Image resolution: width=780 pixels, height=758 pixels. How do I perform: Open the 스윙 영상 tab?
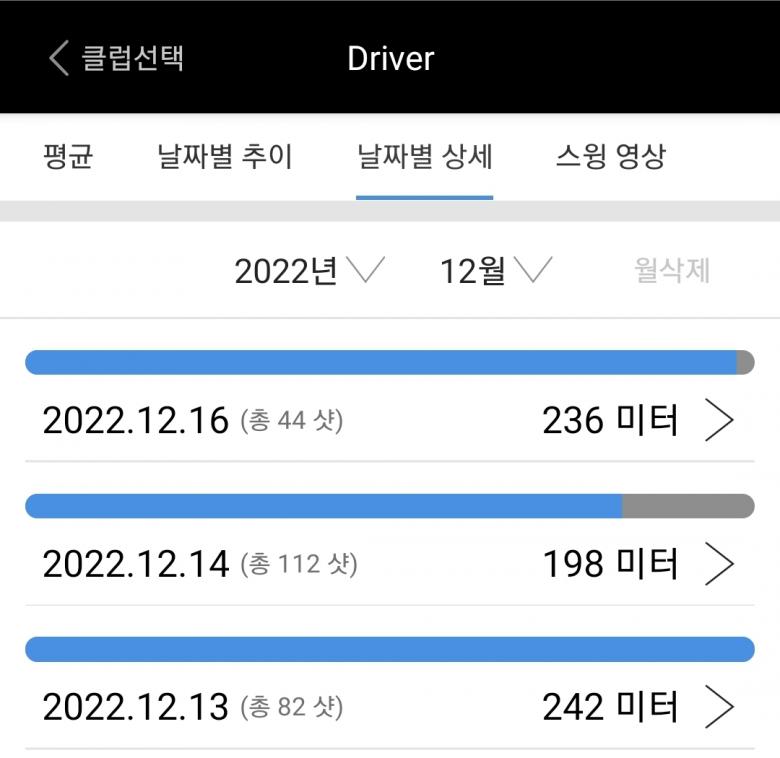coord(610,157)
